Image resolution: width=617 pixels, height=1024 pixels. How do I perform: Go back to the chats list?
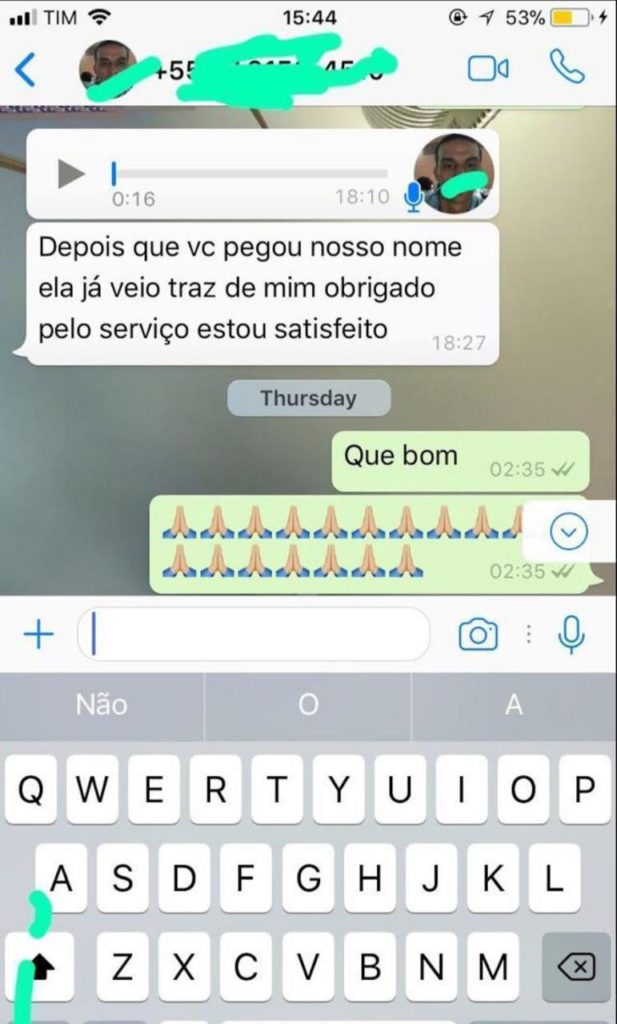[25, 69]
